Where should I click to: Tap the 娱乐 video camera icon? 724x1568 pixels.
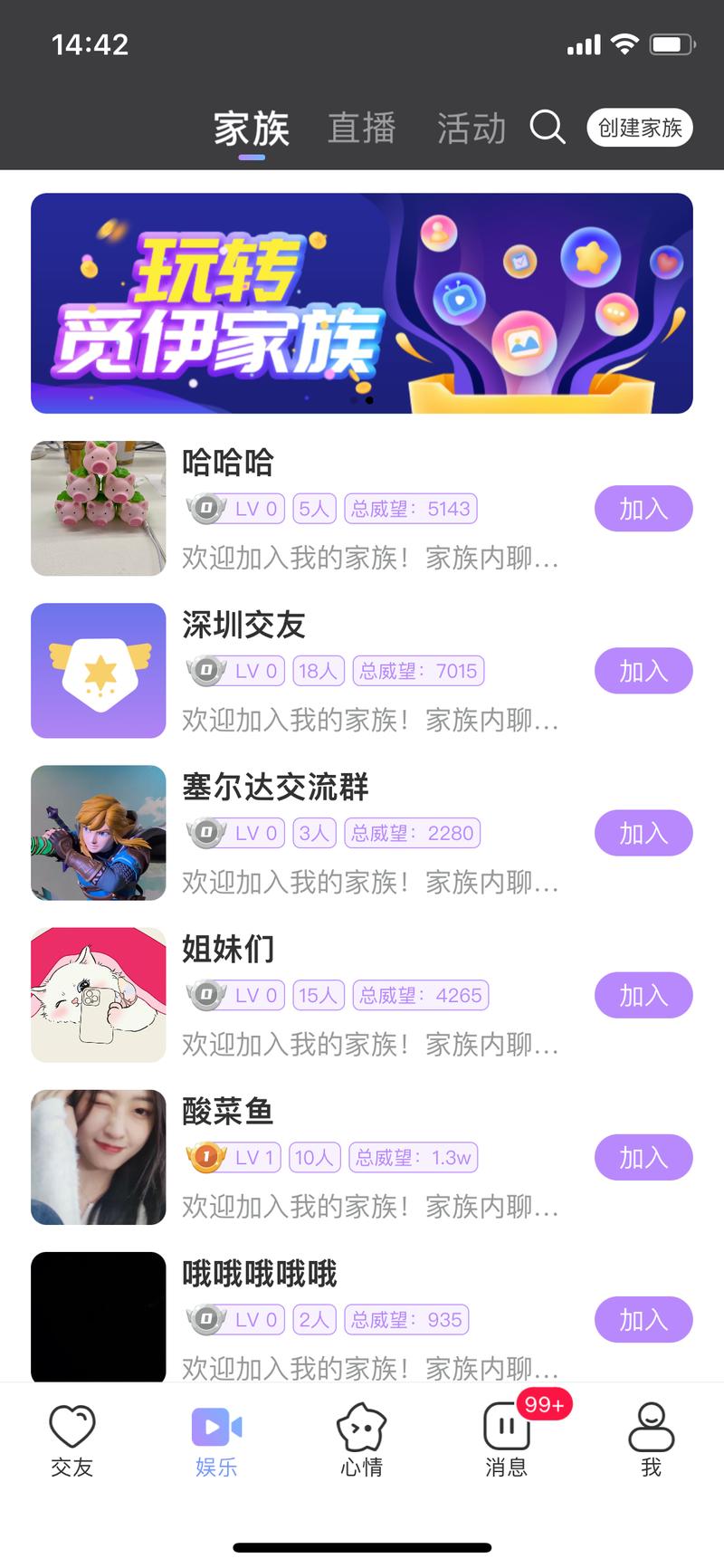[x=216, y=1427]
